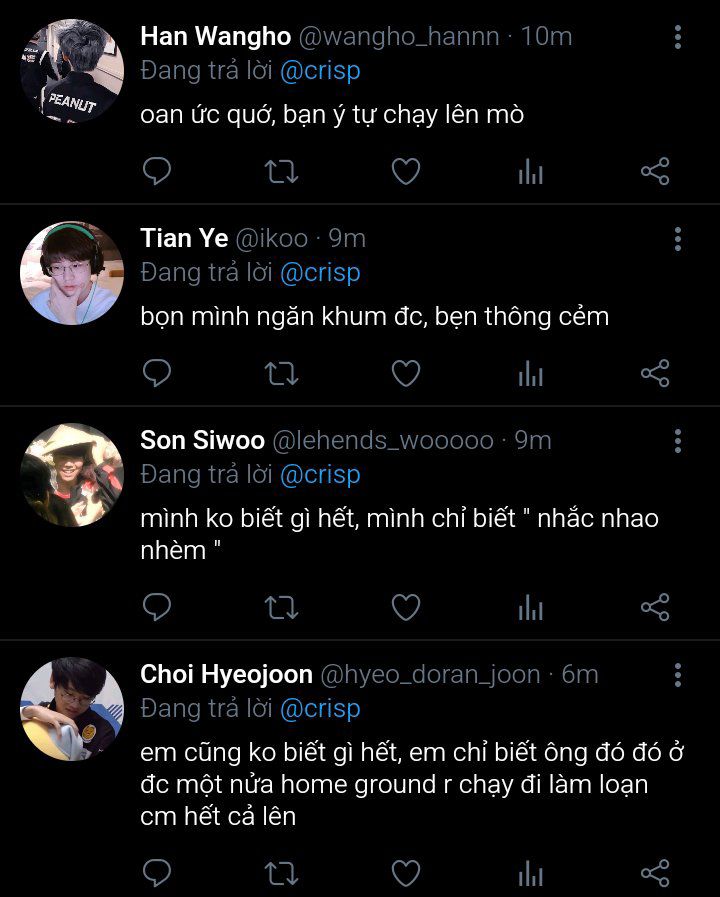Like Tian Ye's reply
Viewport: 720px width, 897px height.
(405, 374)
